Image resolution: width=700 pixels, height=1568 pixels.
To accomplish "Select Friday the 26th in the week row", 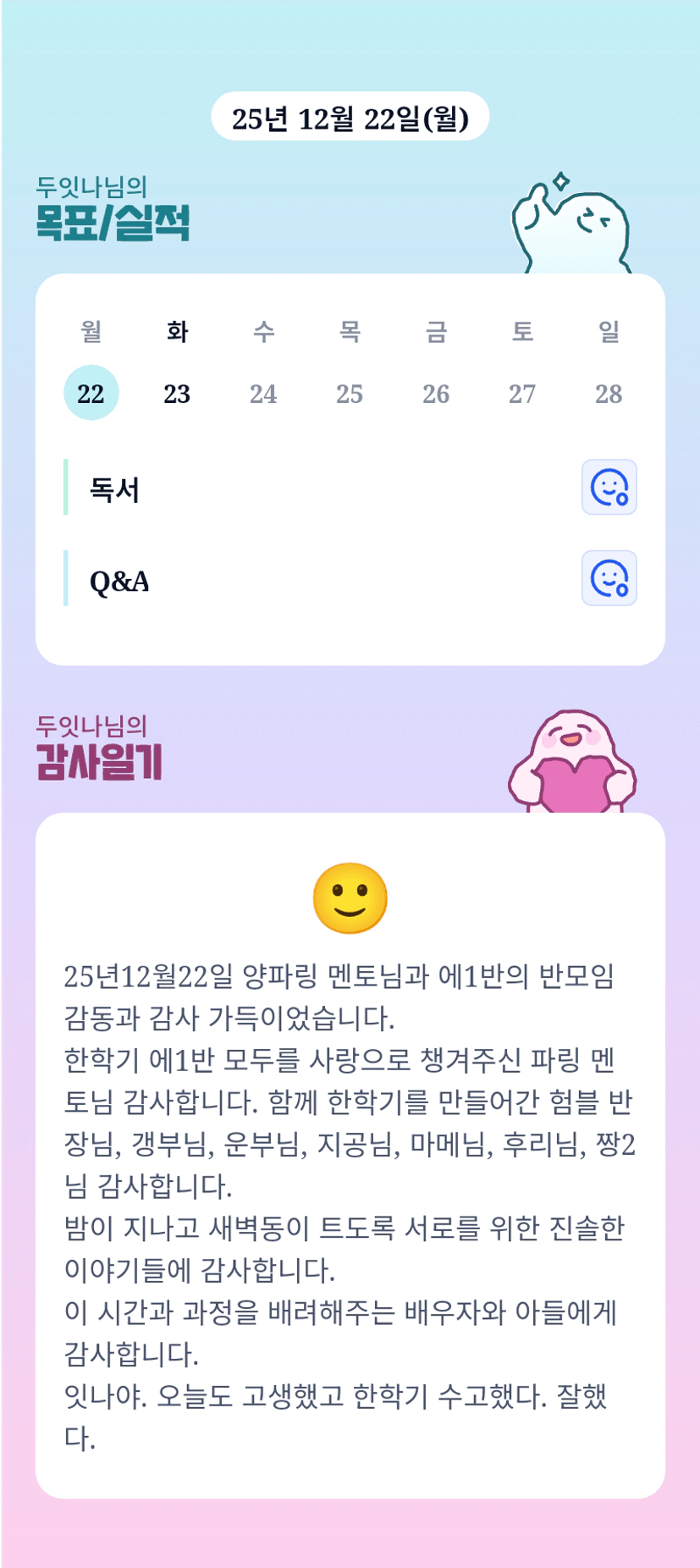I will (x=436, y=393).
